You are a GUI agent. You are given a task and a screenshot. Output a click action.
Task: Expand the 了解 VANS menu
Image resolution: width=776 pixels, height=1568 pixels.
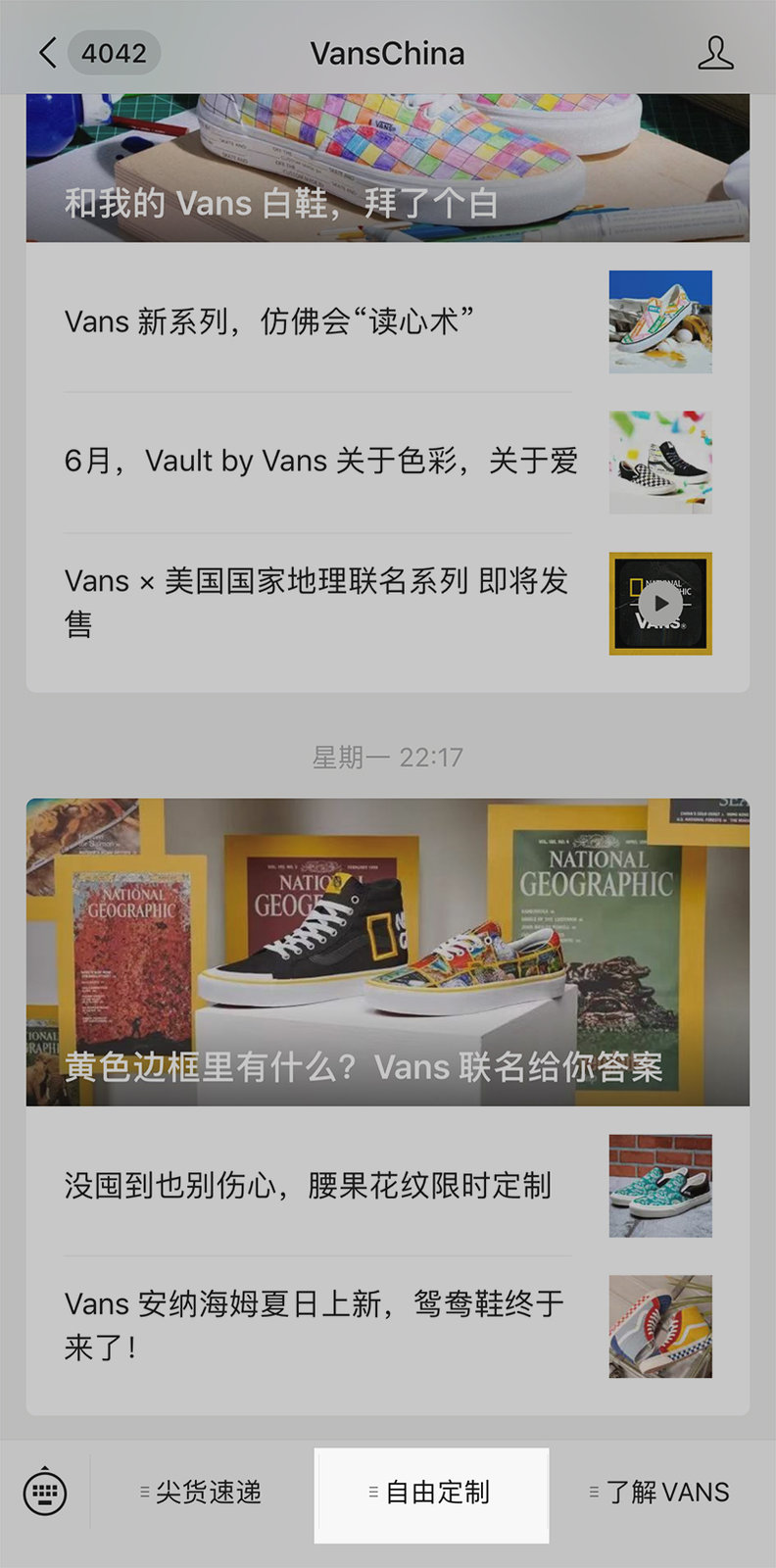pyautogui.click(x=660, y=1493)
